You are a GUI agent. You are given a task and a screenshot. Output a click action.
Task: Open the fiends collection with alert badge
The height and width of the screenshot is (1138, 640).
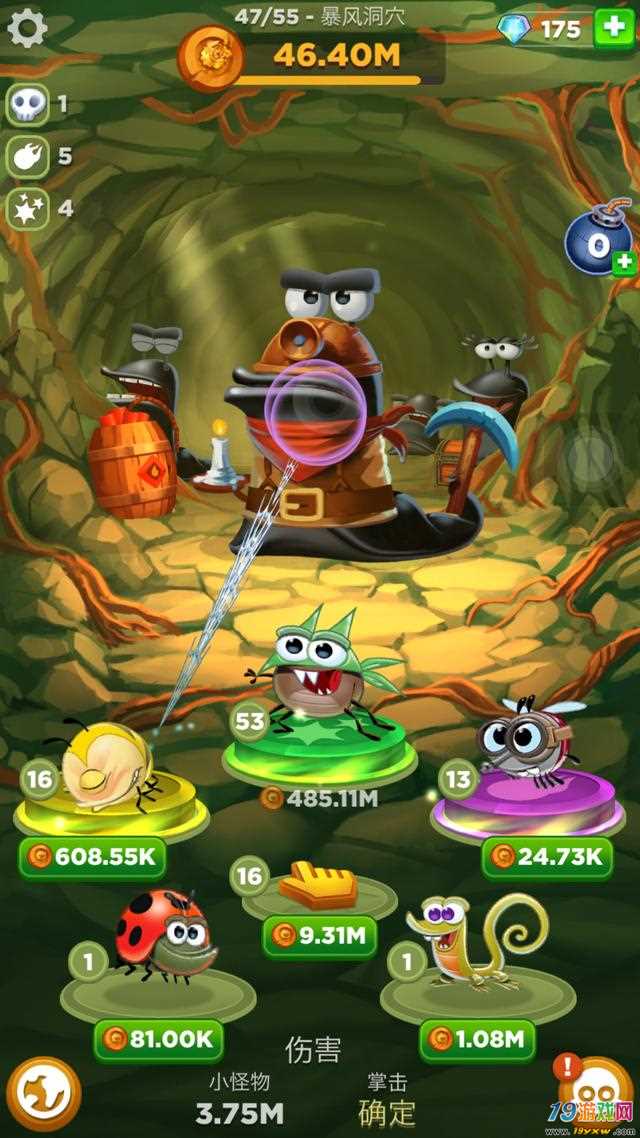[600, 1095]
